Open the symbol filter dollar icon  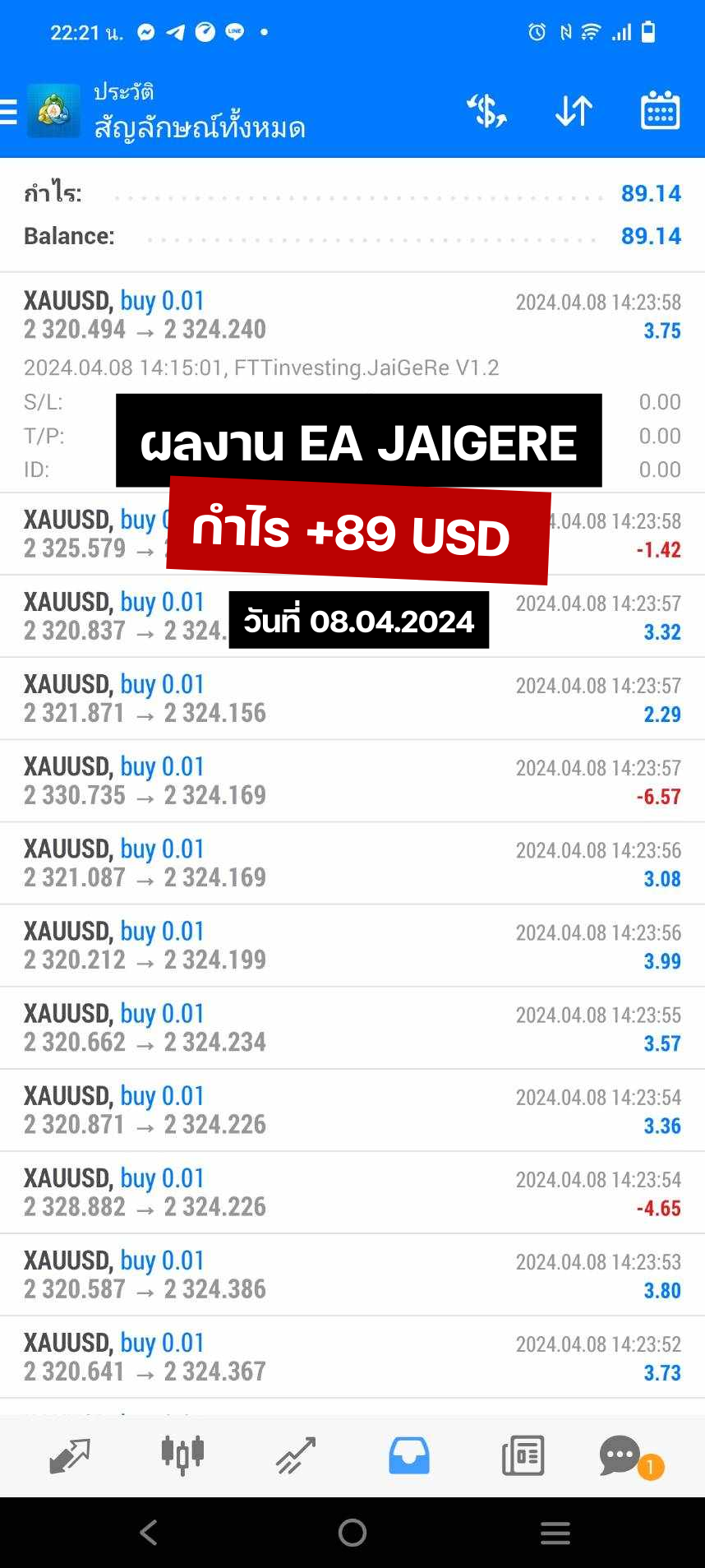486,111
